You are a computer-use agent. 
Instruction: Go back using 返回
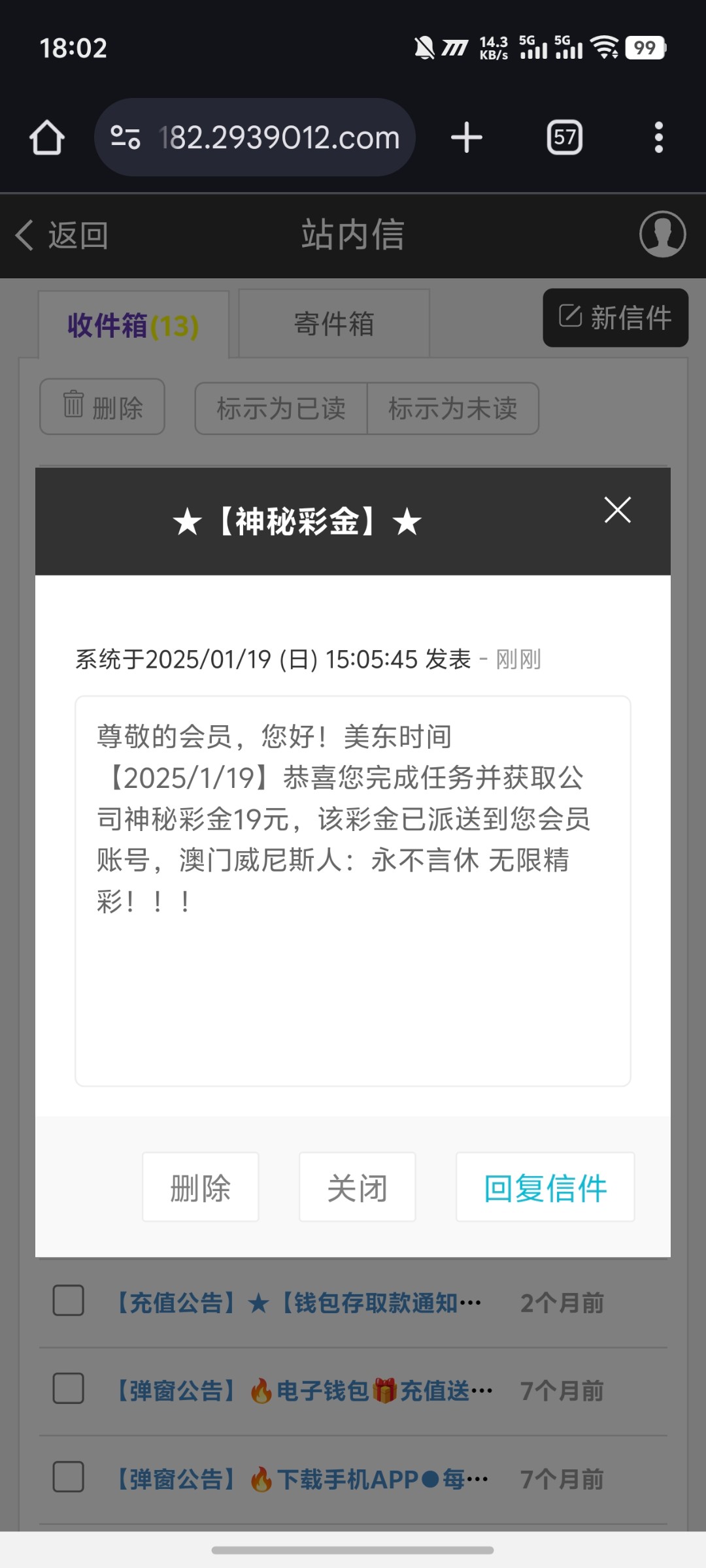pyautogui.click(x=62, y=235)
